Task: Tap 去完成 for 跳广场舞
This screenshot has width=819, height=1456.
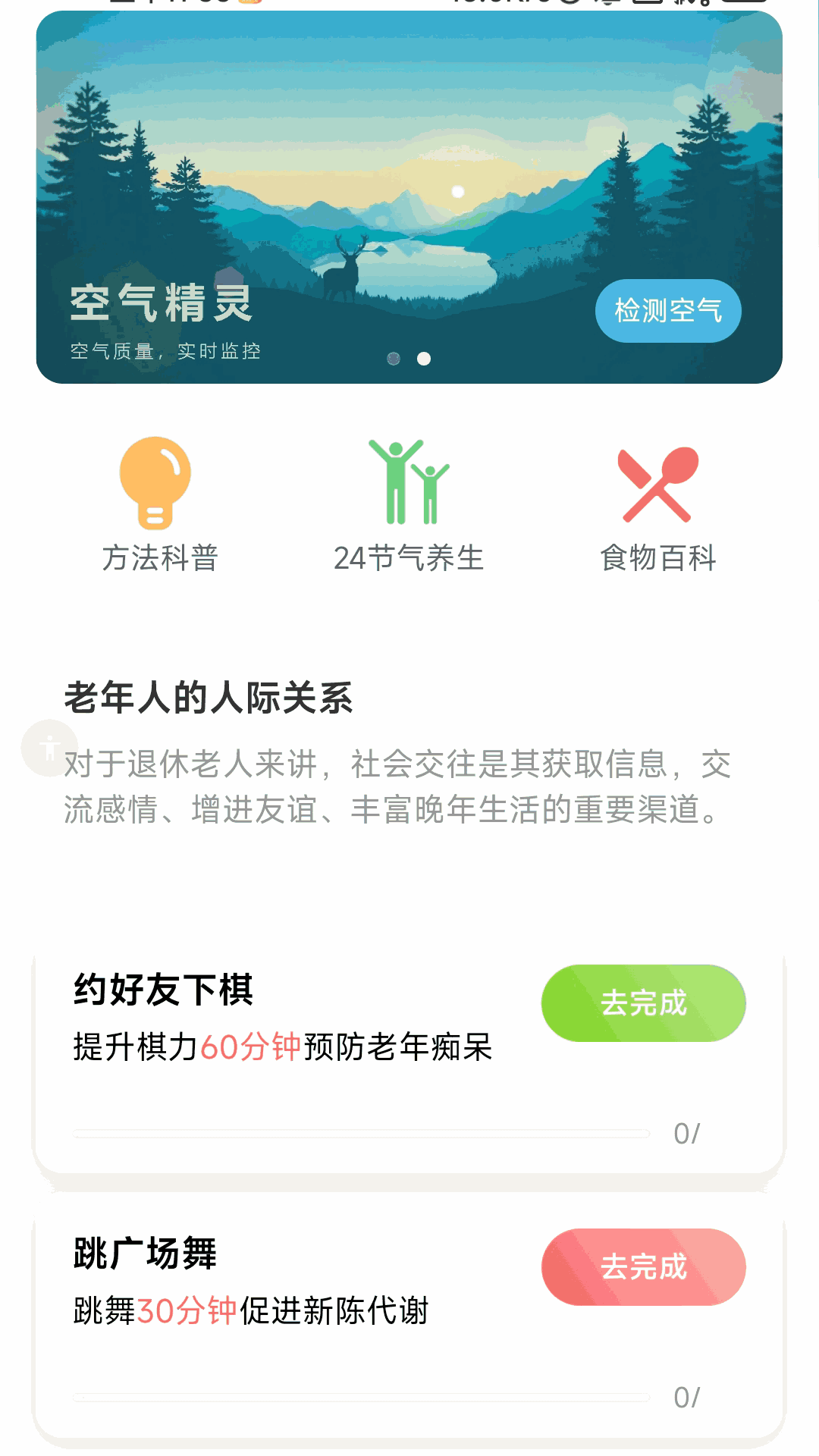Action: pos(643,1266)
